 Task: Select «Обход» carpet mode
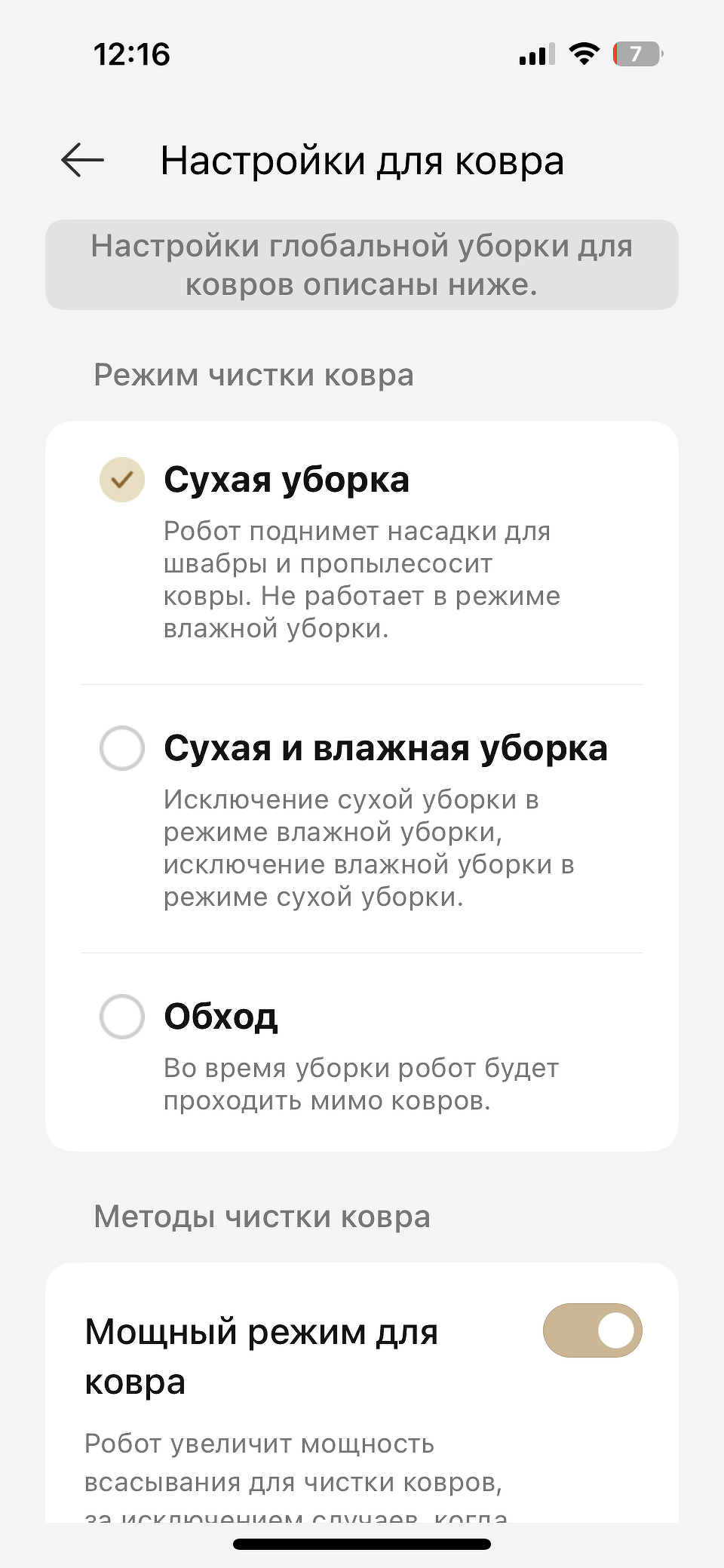point(122,1017)
